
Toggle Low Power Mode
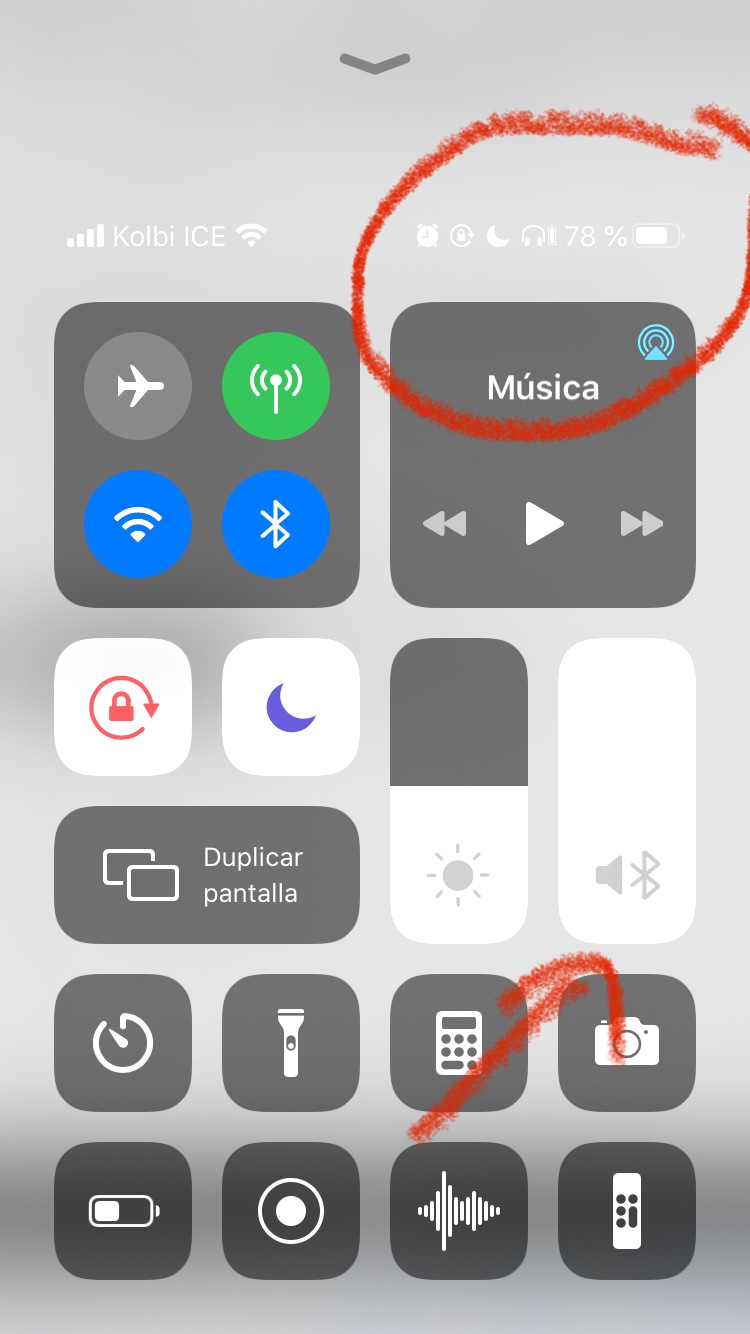[x=123, y=1211]
